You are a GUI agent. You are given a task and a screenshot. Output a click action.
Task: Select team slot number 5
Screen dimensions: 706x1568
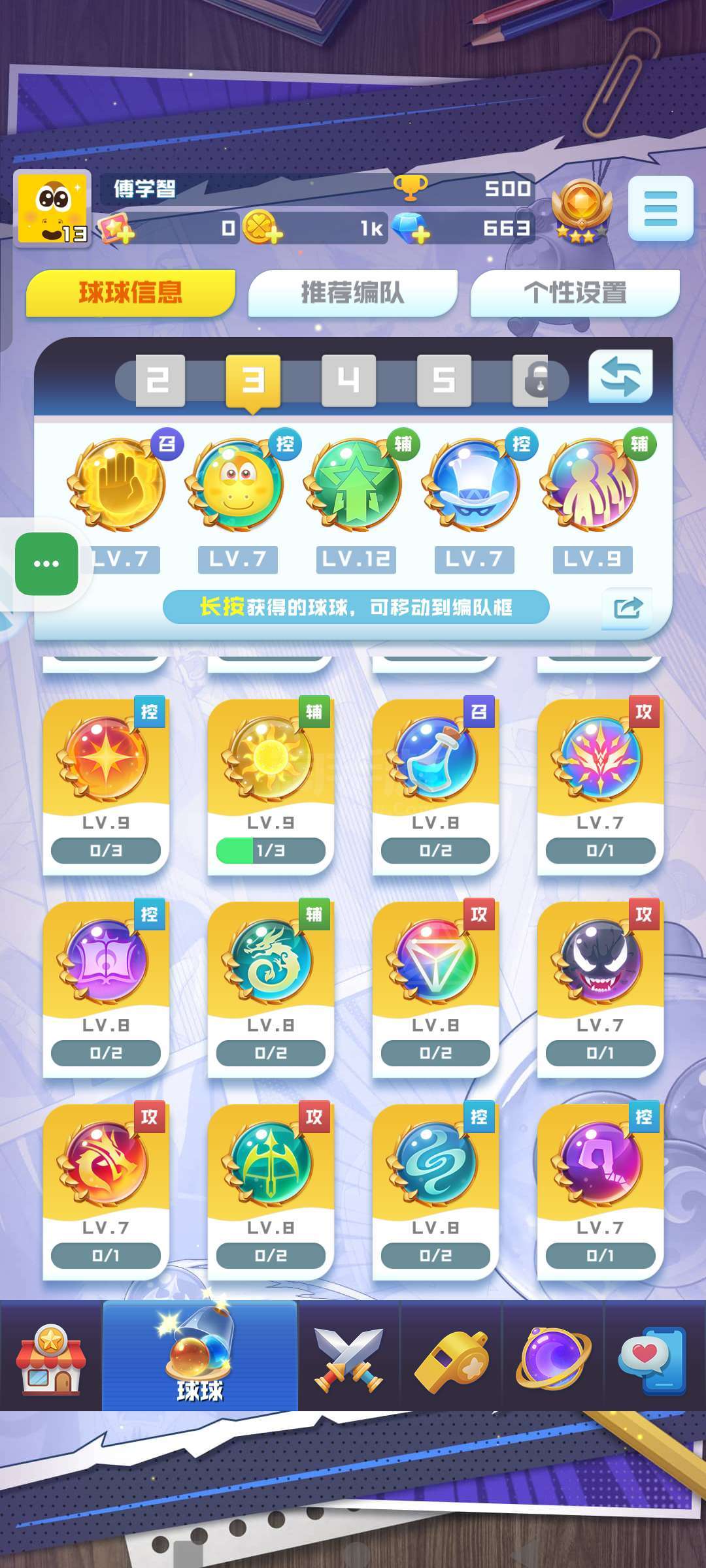444,380
